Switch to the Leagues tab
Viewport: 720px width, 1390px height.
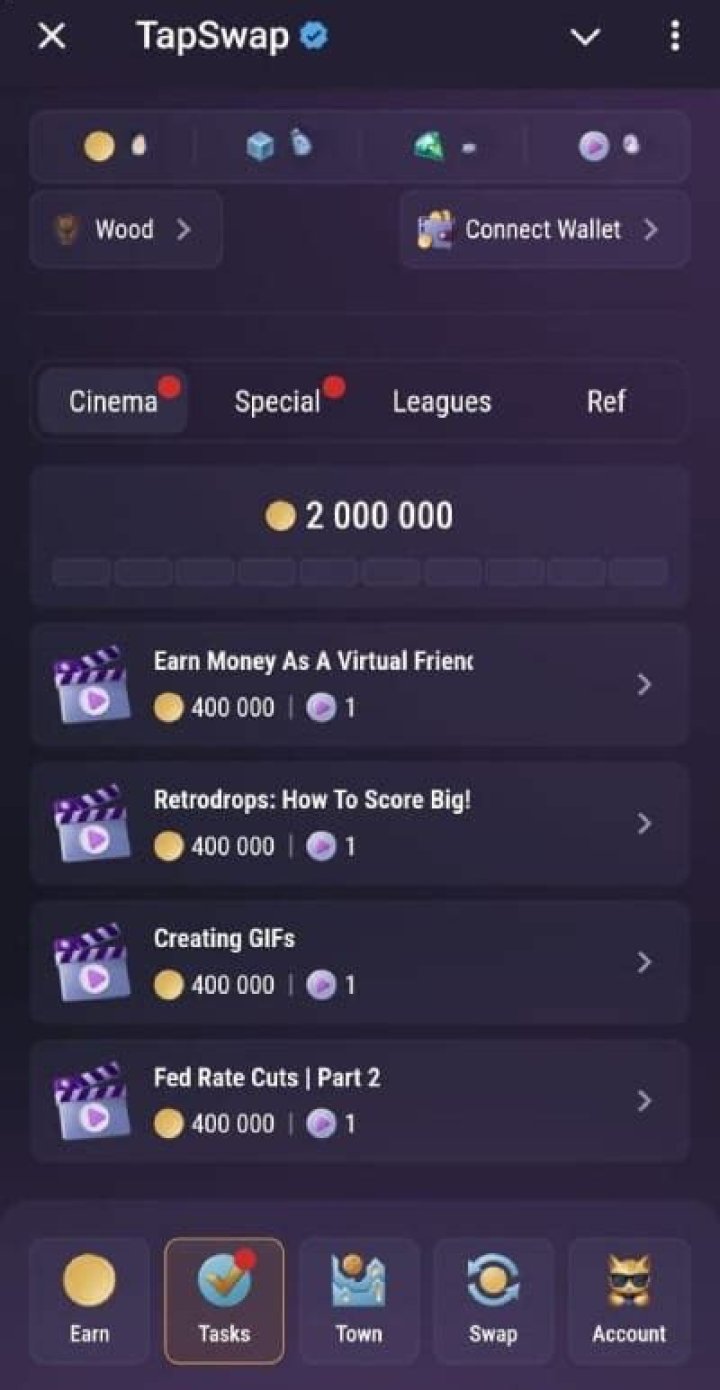click(x=441, y=402)
